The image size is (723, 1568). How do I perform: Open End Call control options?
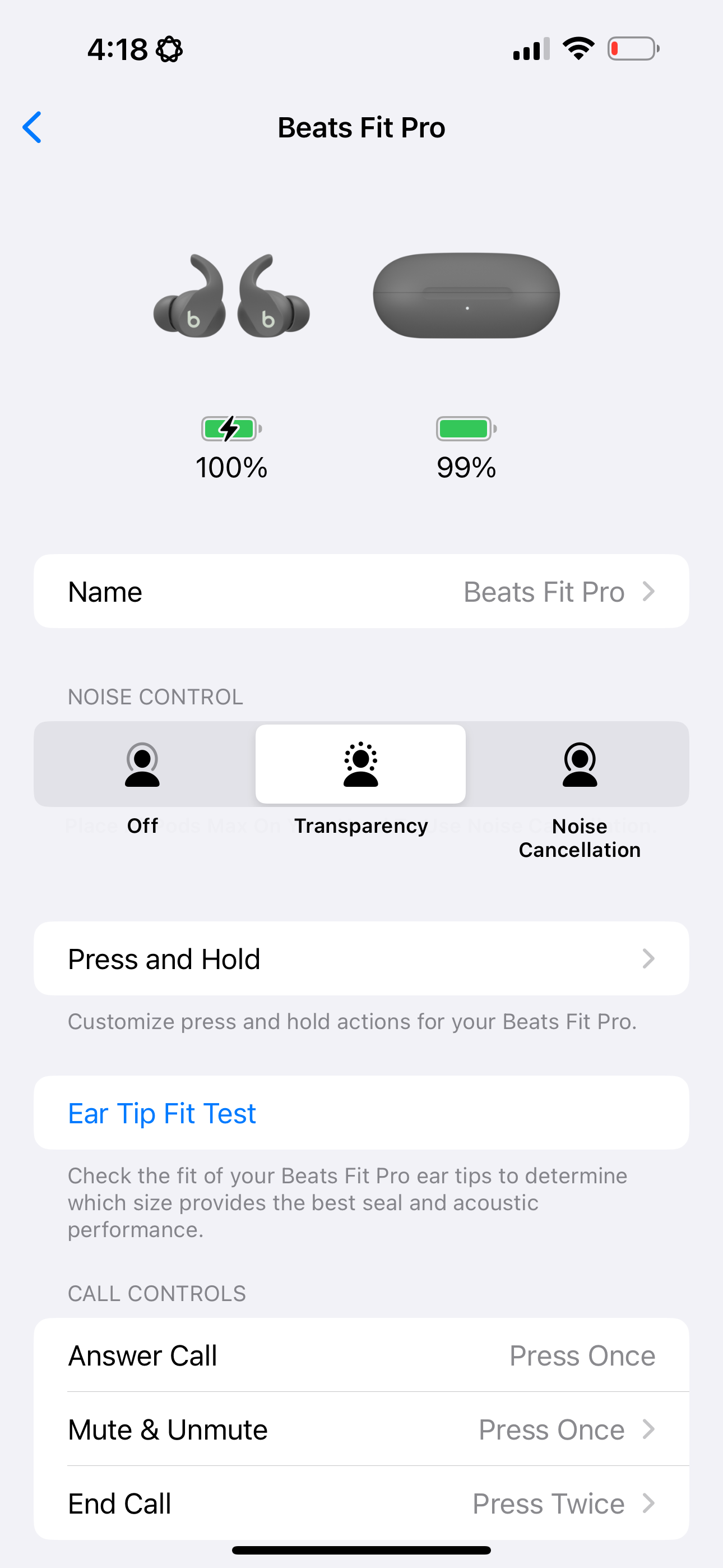pos(361,1504)
